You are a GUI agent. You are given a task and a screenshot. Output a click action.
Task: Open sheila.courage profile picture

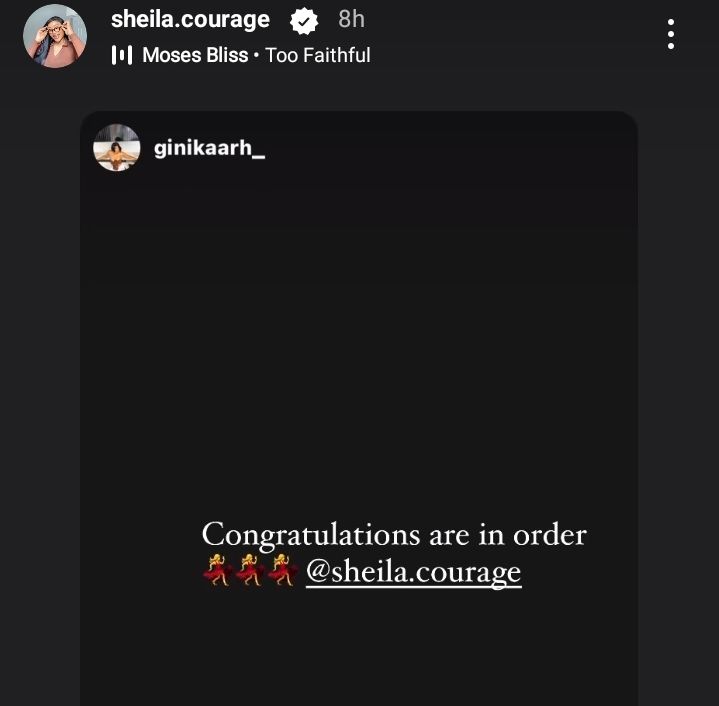[x=55, y=36]
